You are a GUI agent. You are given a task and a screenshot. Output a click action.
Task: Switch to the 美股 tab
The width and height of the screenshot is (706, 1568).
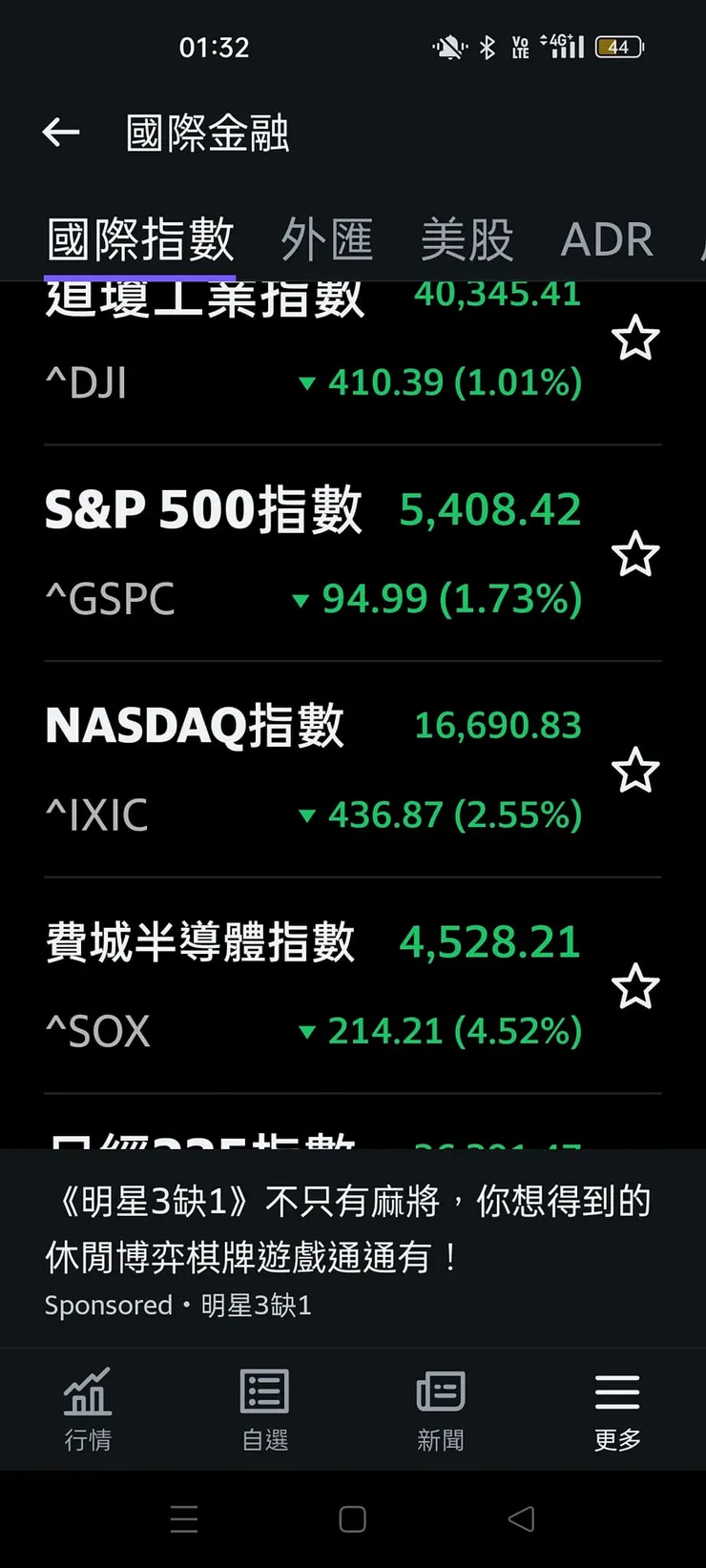pyautogui.click(x=467, y=239)
